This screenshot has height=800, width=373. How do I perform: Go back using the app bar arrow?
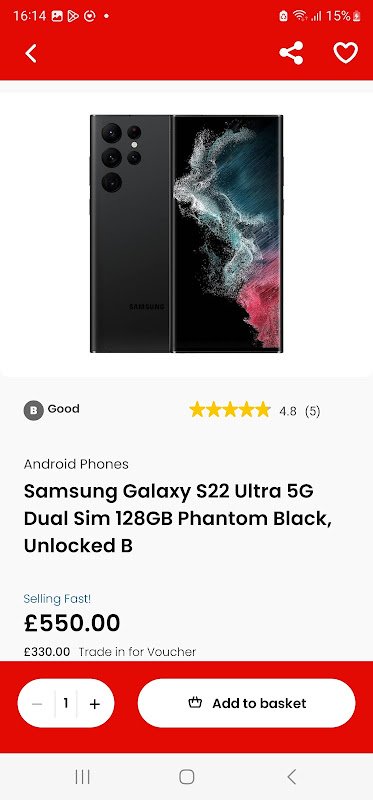click(x=31, y=53)
